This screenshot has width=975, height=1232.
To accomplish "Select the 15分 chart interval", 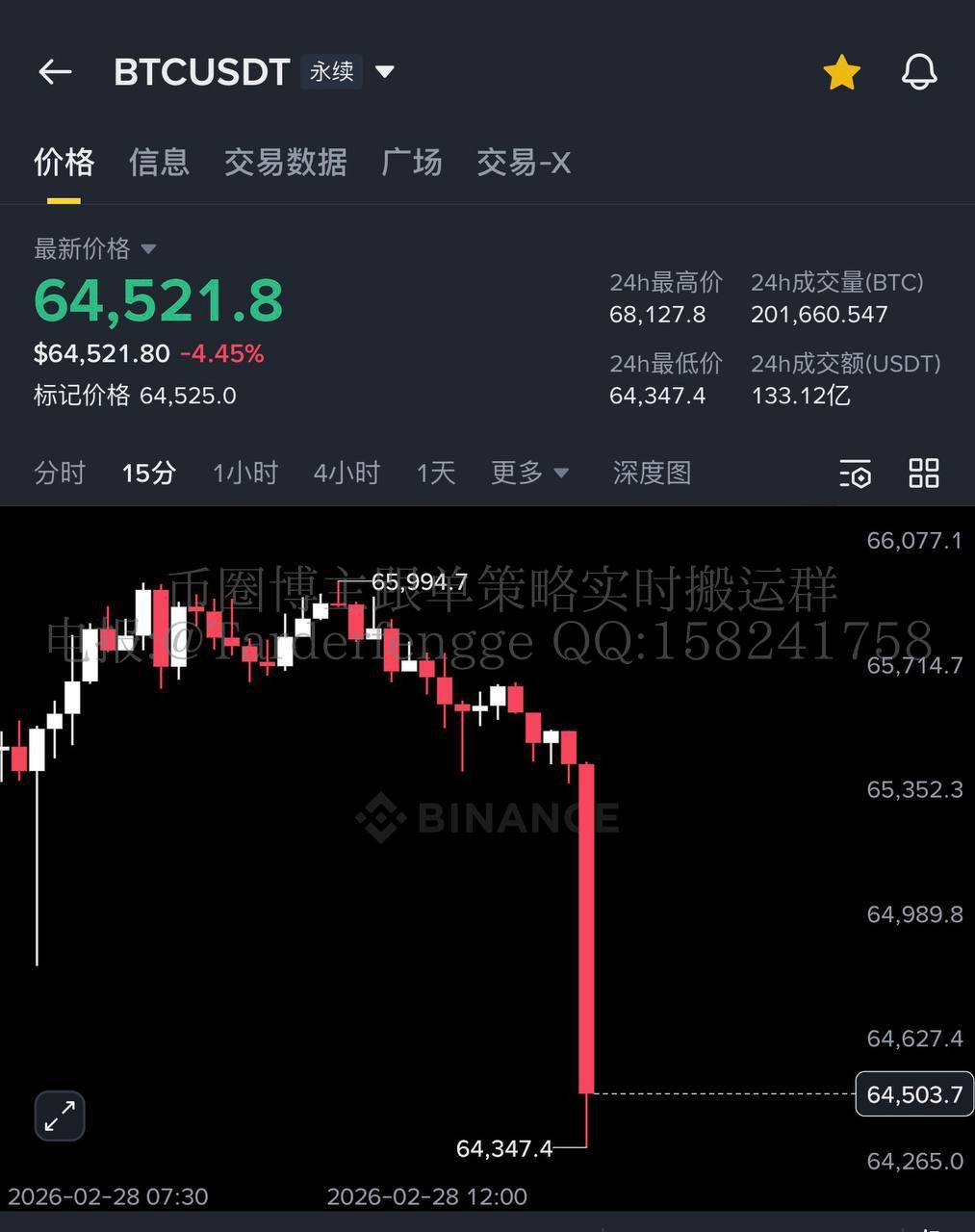I will tap(148, 473).
